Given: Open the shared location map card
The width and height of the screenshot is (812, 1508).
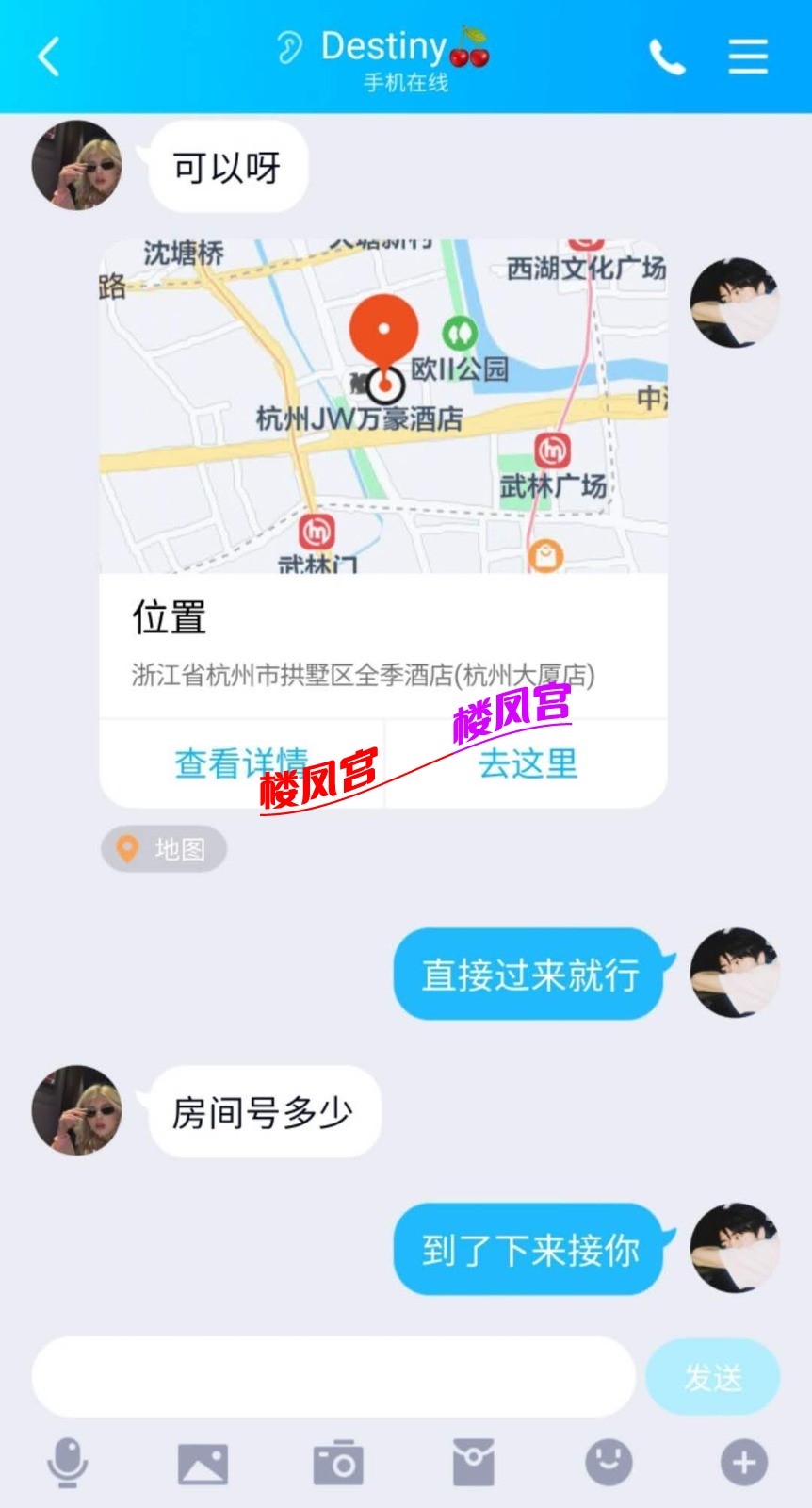Looking at the screenshot, I should [383, 407].
